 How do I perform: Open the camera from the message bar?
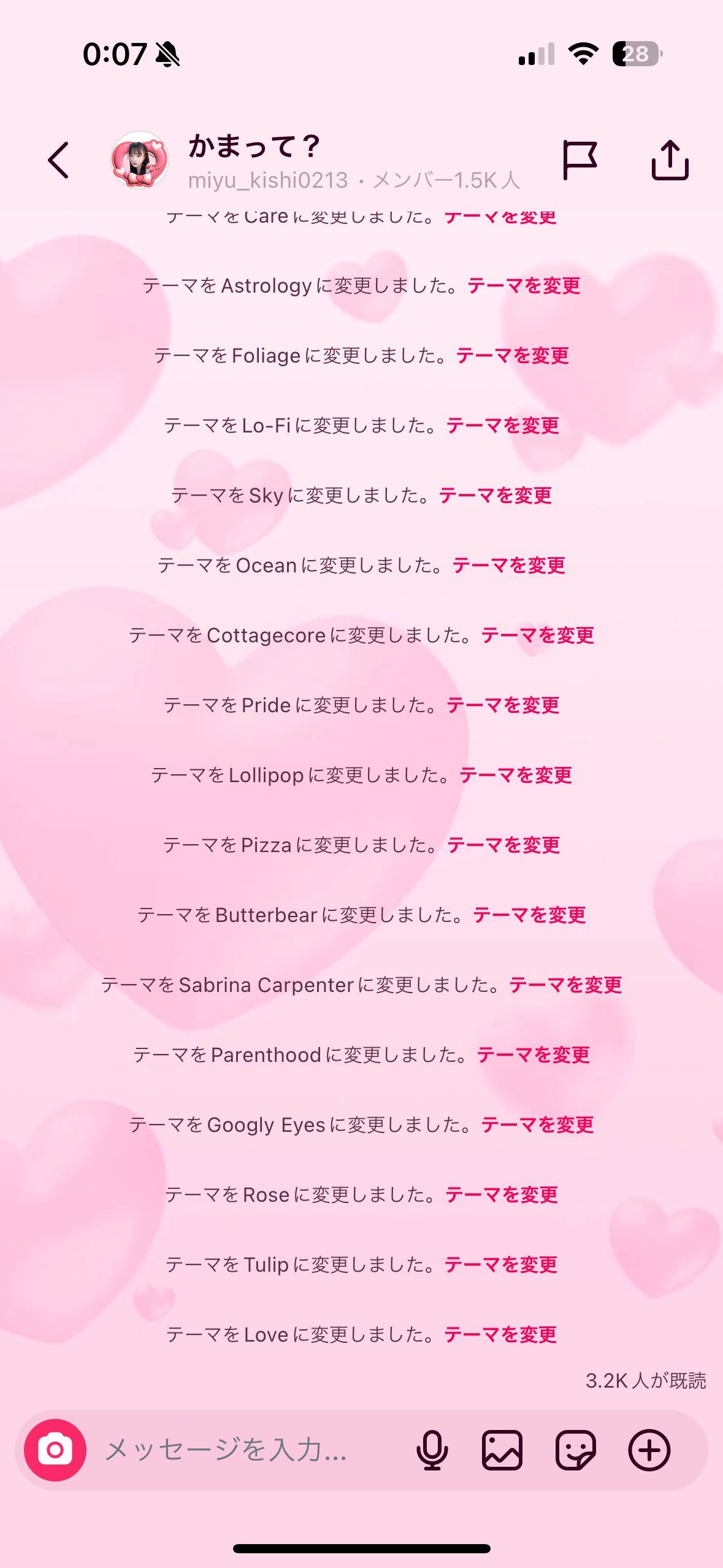pyautogui.click(x=55, y=1450)
